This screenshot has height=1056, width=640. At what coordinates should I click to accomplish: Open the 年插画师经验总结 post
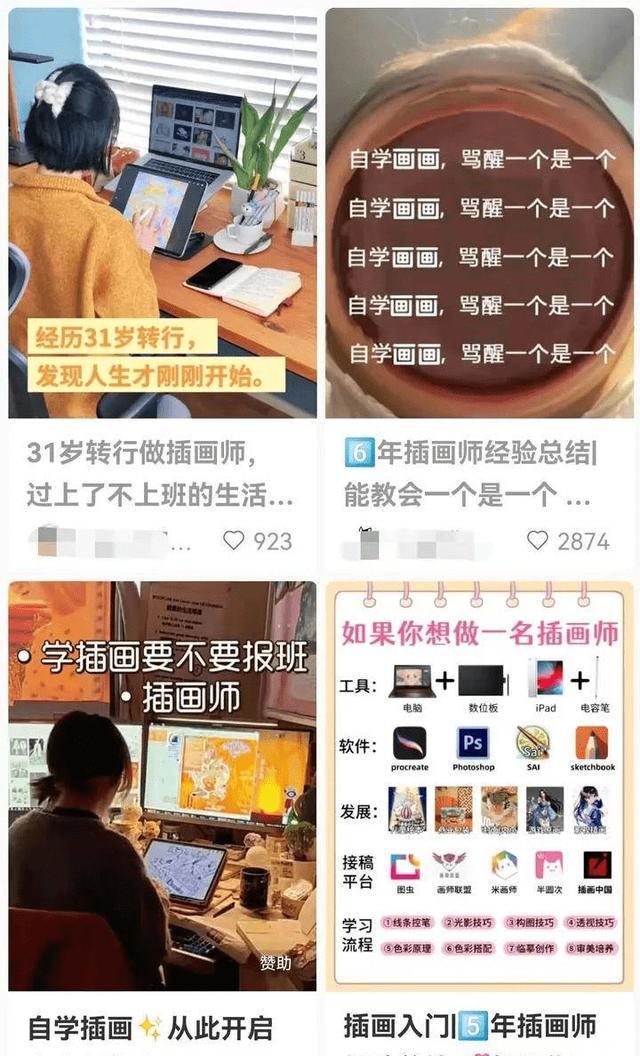(479, 212)
